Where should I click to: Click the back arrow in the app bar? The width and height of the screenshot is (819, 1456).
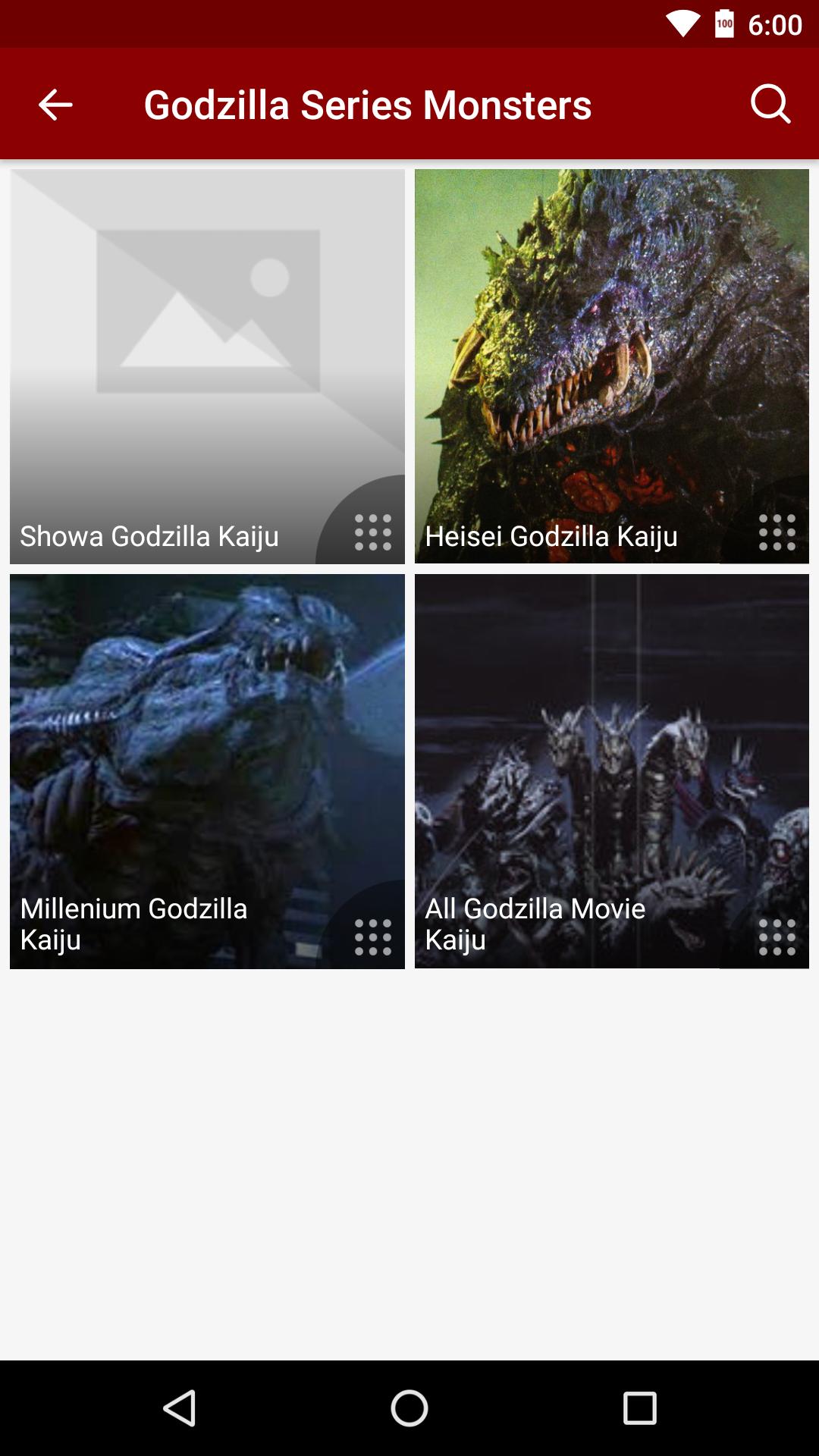53,105
